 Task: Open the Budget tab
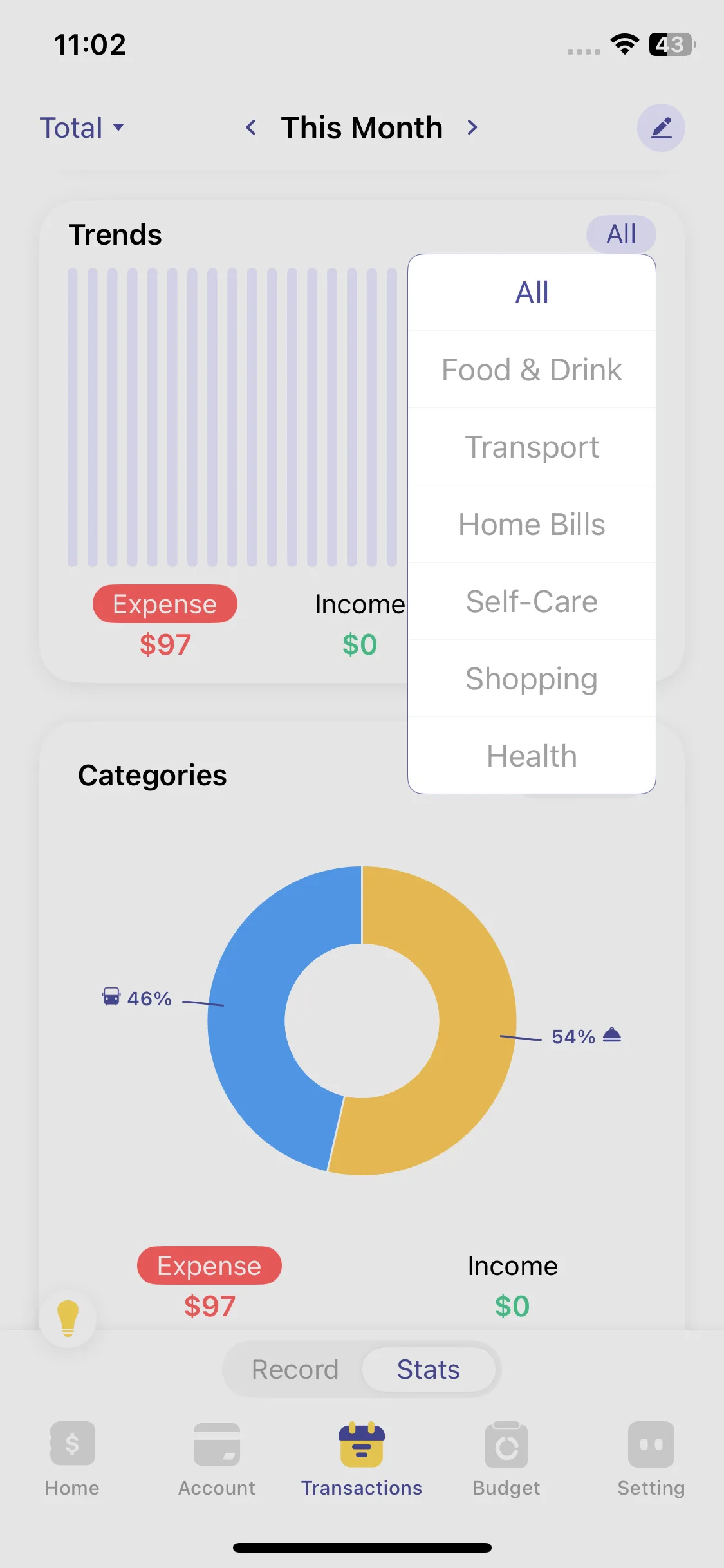coord(506,1459)
